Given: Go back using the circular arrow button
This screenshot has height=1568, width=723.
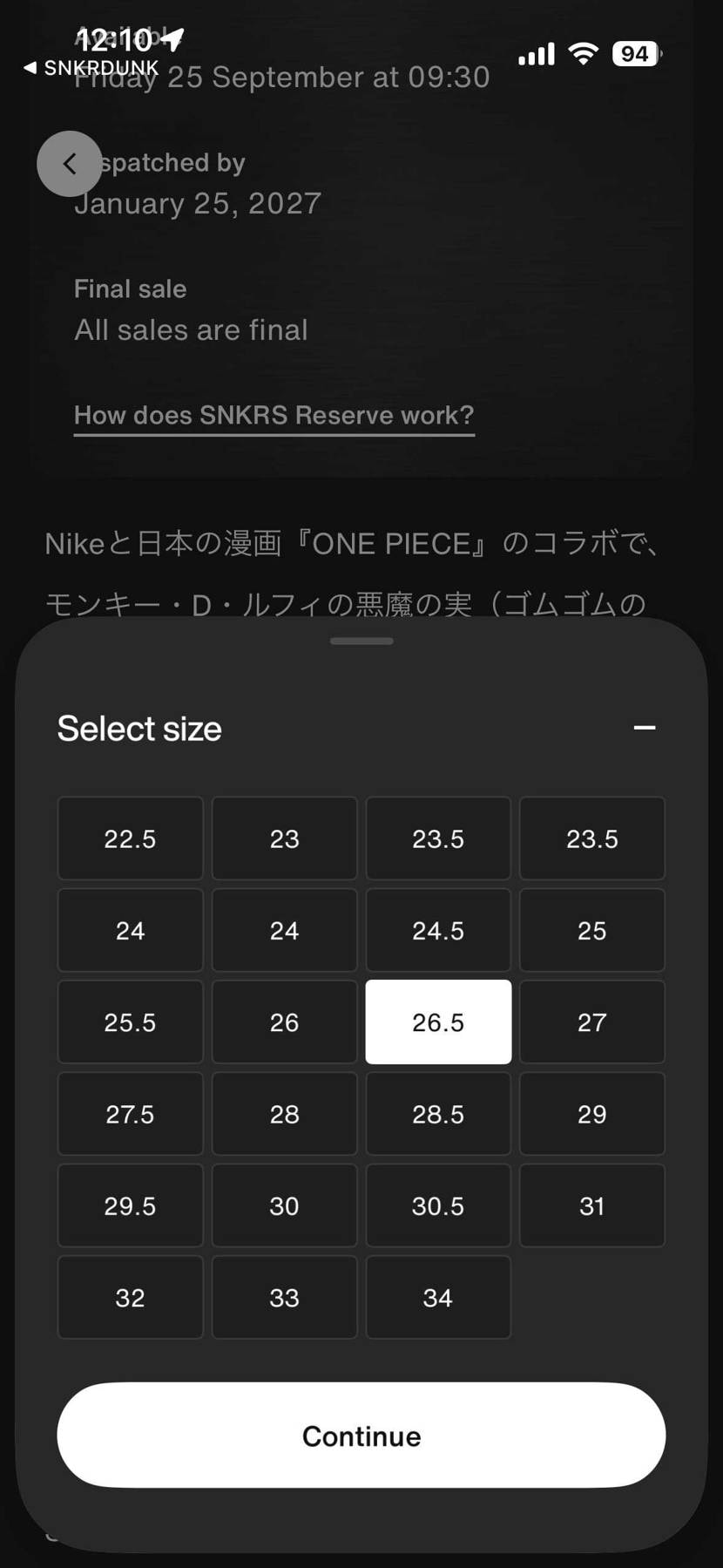Looking at the screenshot, I should [70, 164].
